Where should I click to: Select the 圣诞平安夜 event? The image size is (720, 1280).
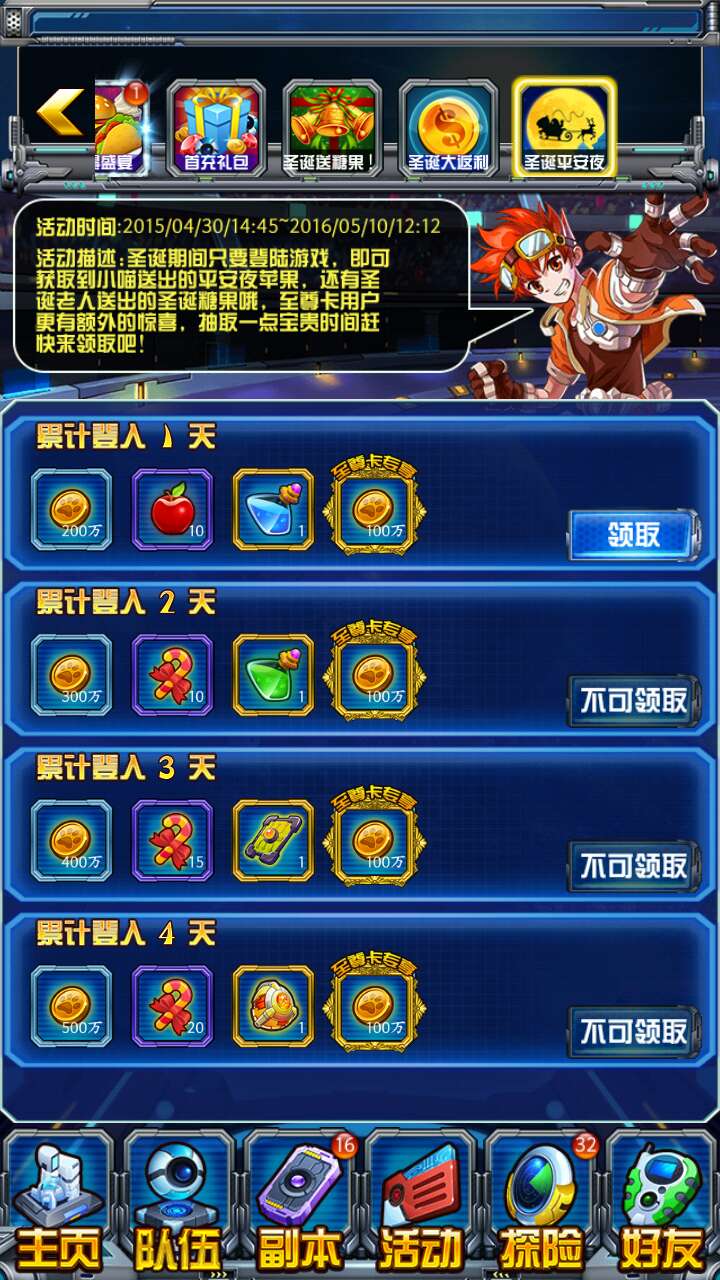564,128
